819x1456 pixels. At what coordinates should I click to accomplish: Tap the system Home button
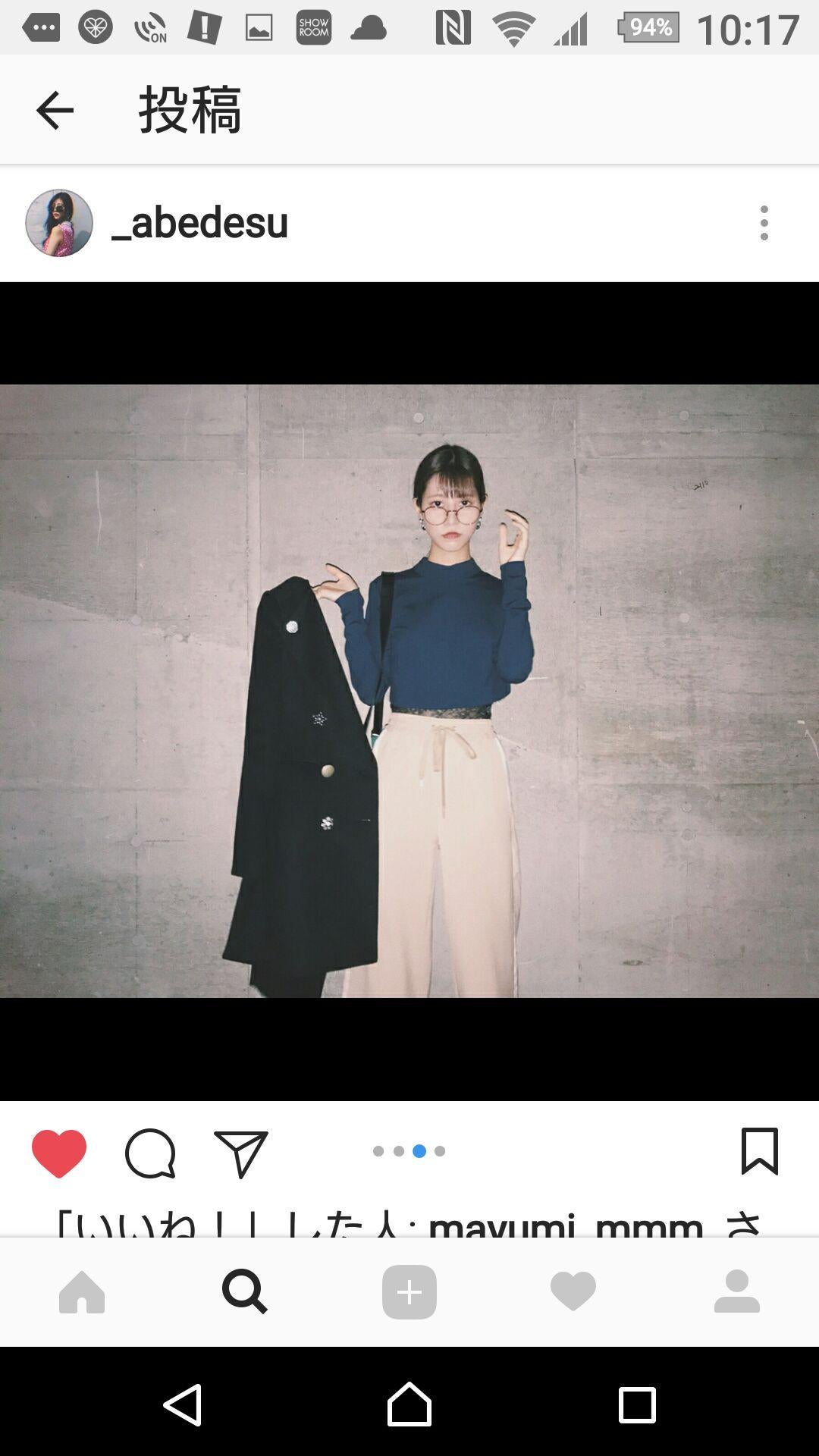409,1404
